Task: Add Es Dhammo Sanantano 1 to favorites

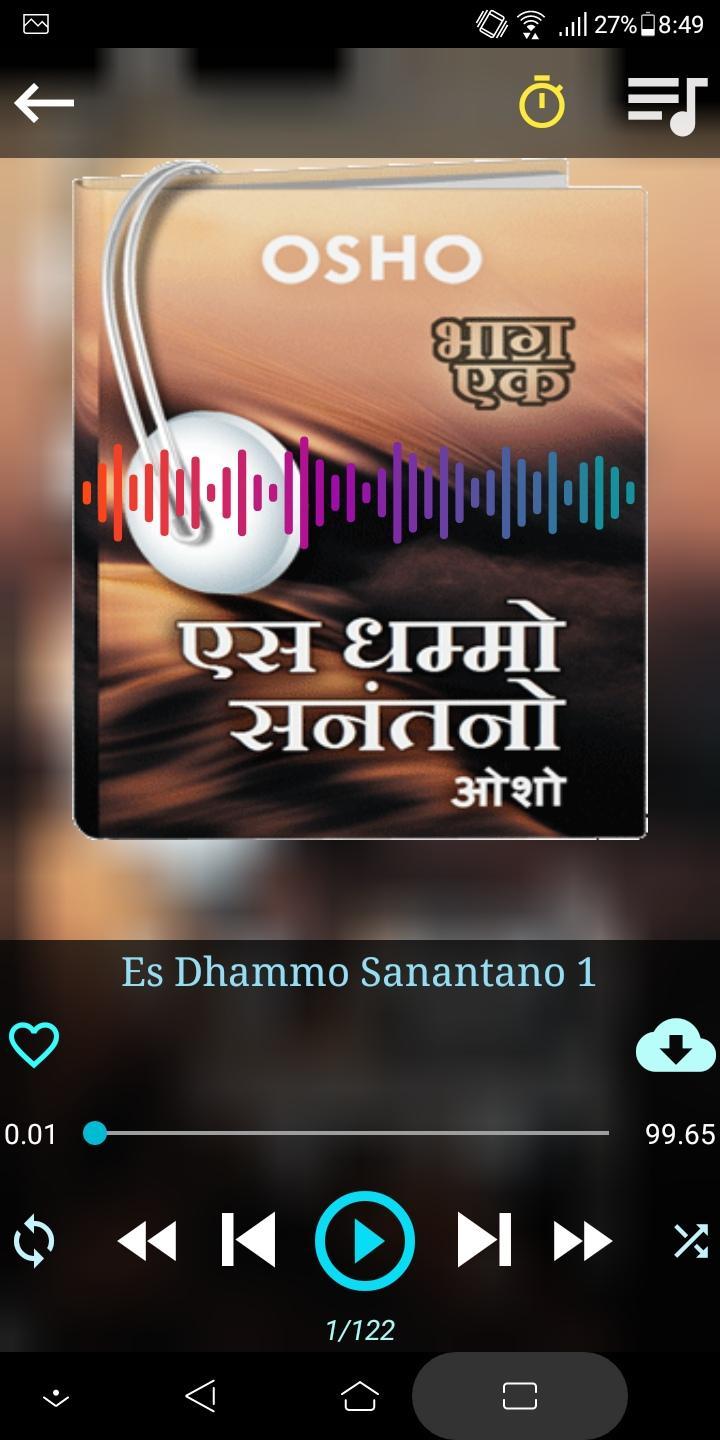Action: pos(34,1045)
